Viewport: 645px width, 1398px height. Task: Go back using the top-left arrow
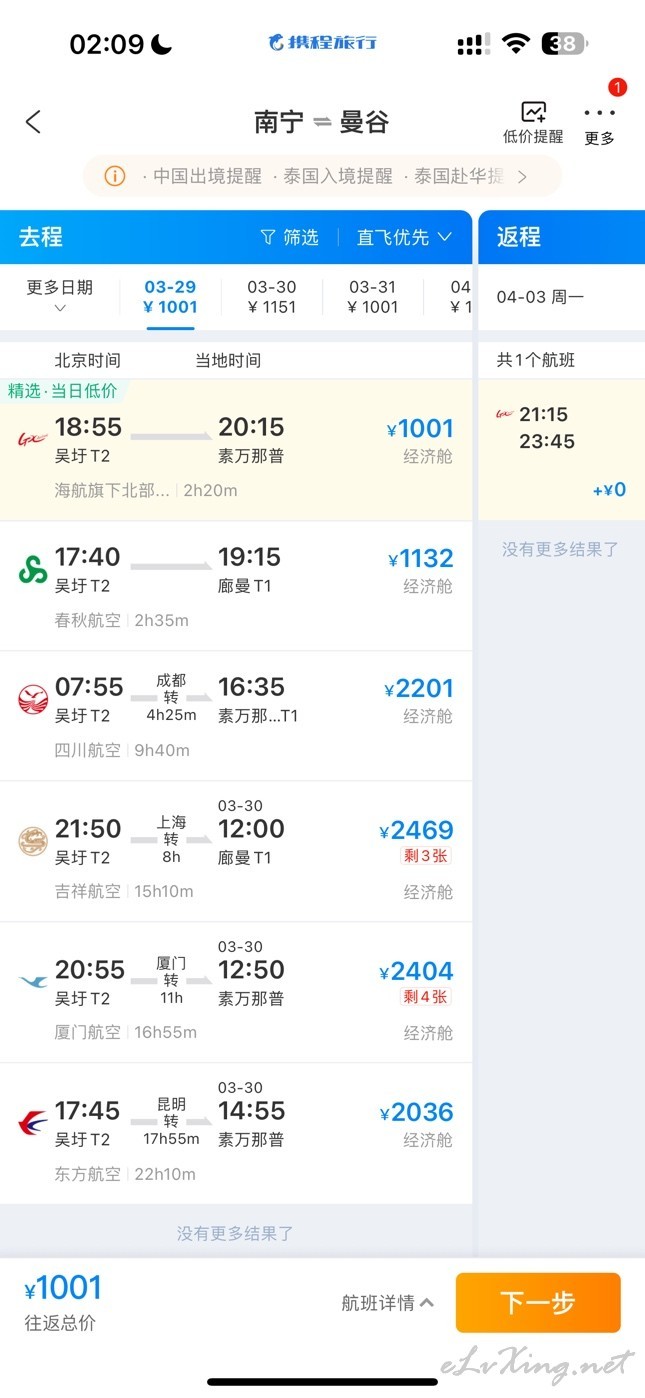33,122
